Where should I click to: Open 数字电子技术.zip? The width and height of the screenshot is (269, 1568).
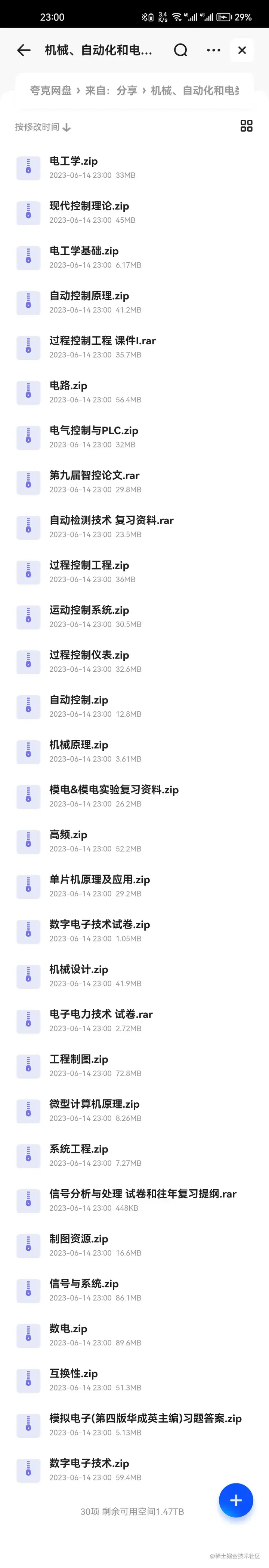(x=89, y=1463)
